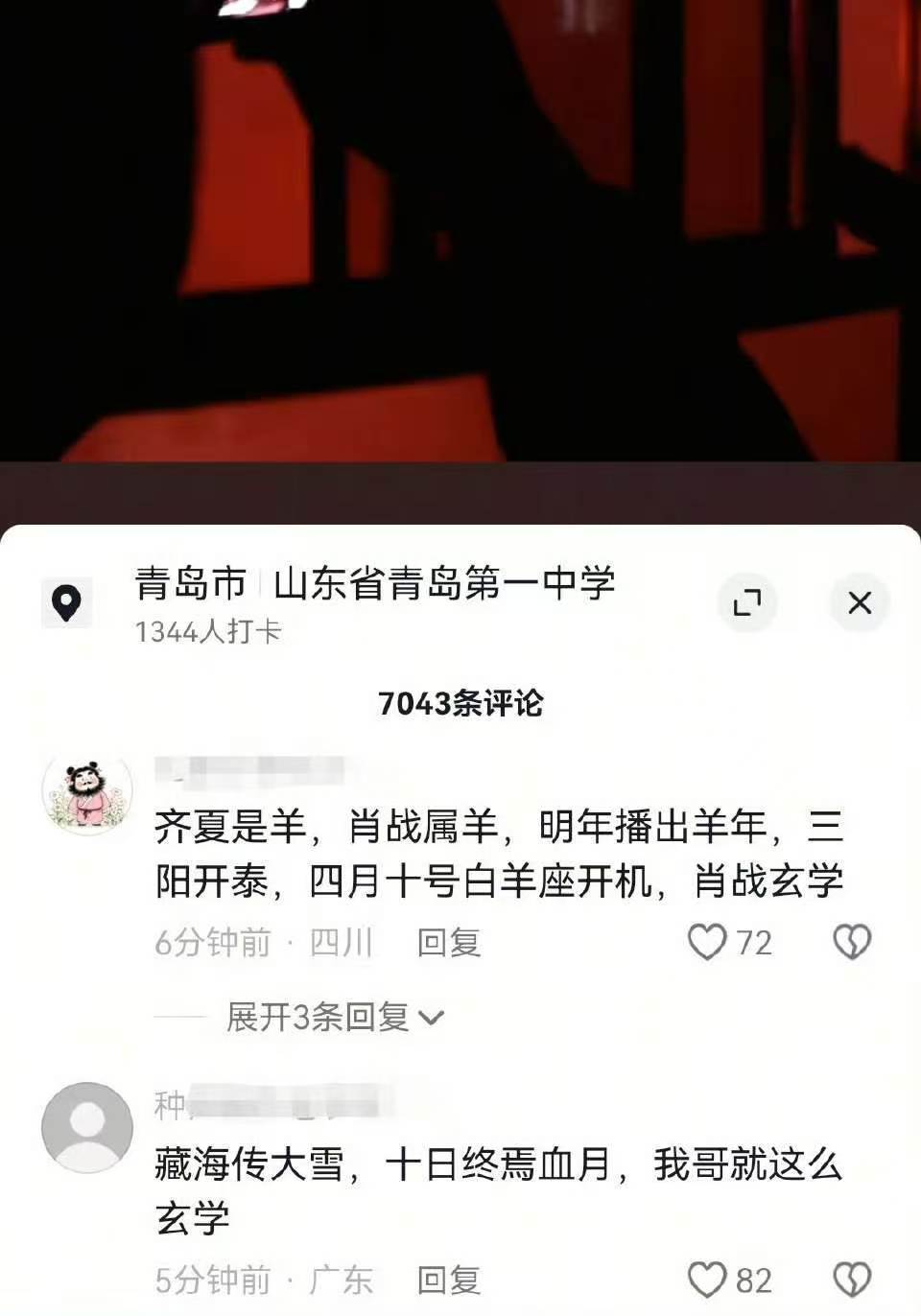Image resolution: width=921 pixels, height=1316 pixels.
Task: Tap the broken-heart dislike icon on second comment
Action: click(x=850, y=1281)
